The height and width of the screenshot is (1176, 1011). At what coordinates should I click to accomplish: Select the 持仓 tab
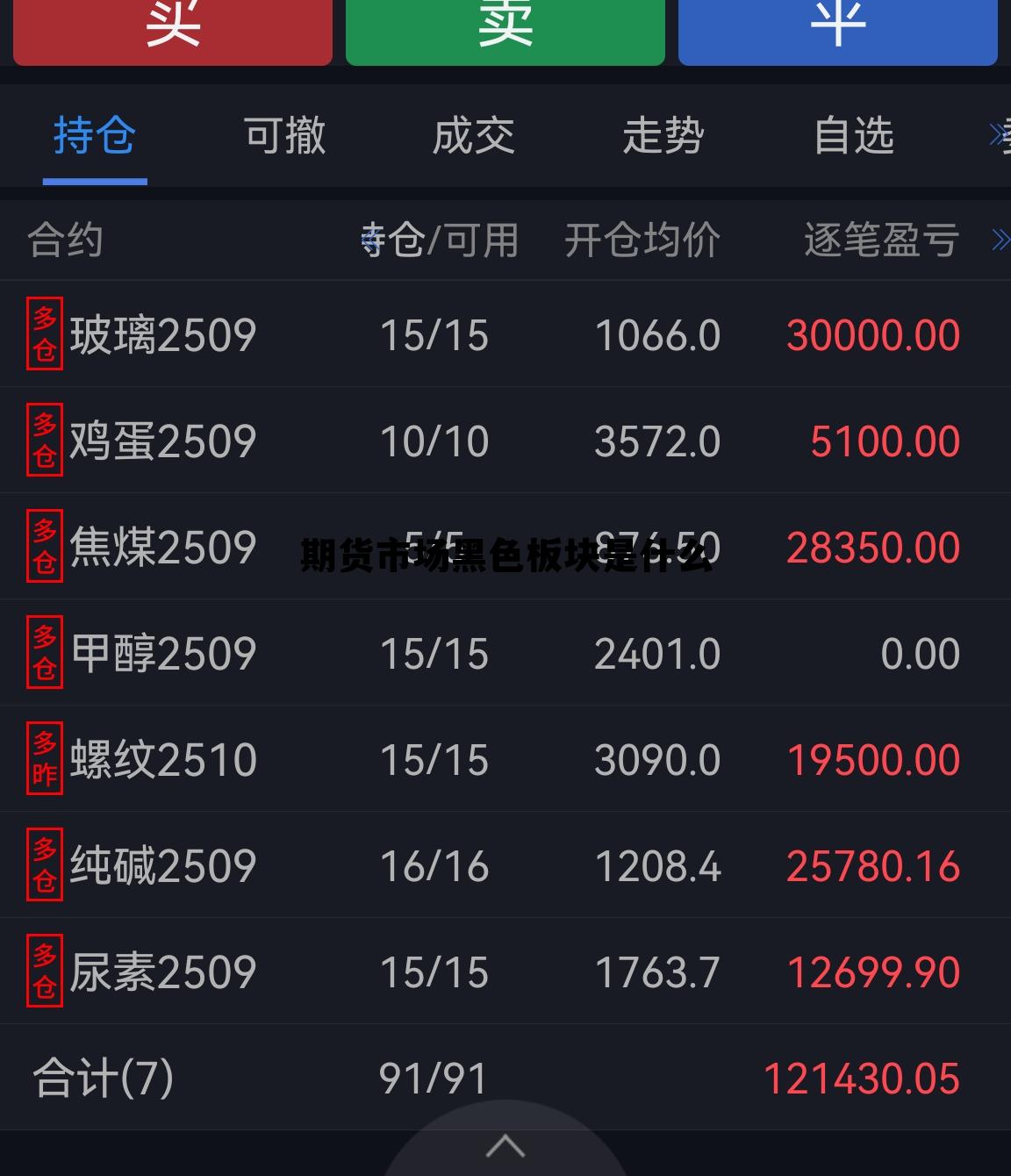pyautogui.click(x=94, y=137)
